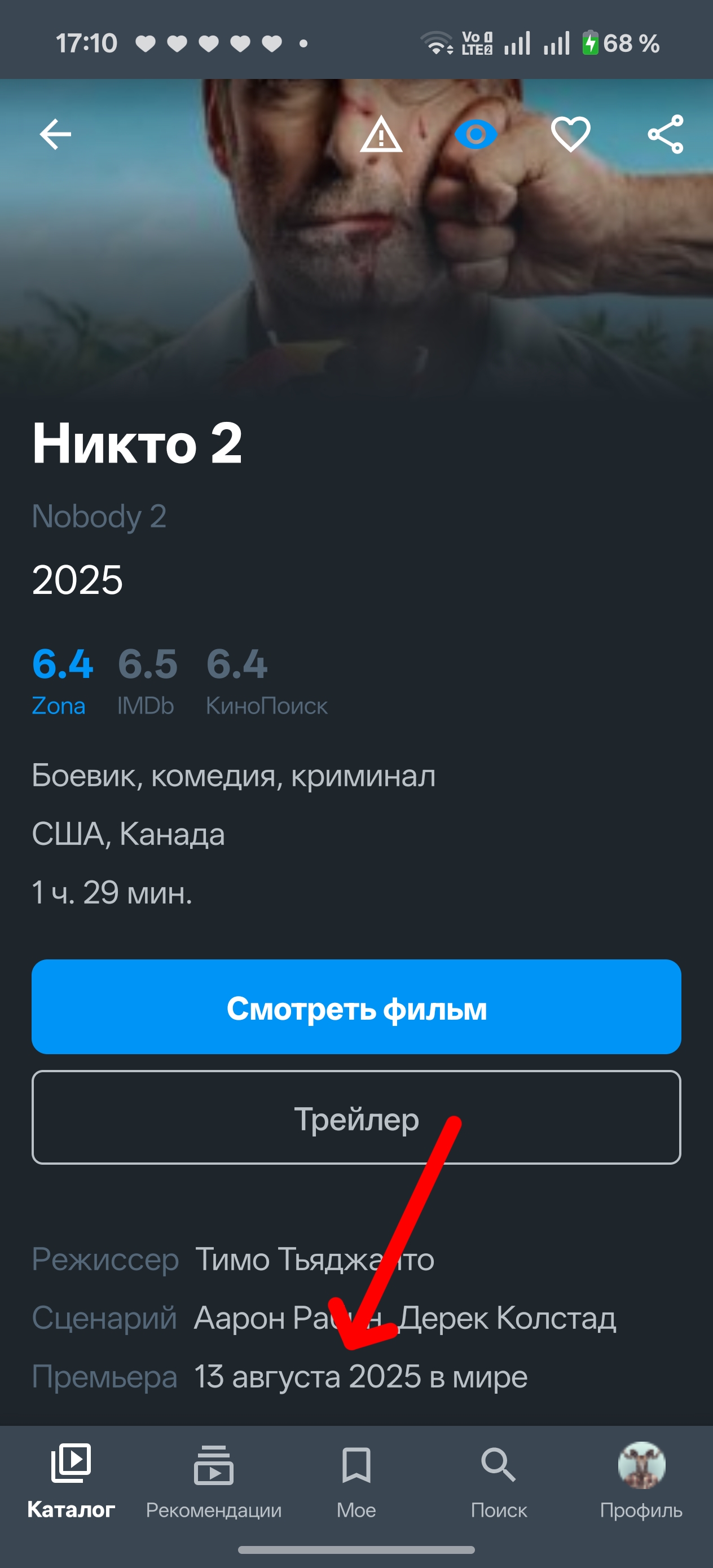Share this movie

coord(666,134)
